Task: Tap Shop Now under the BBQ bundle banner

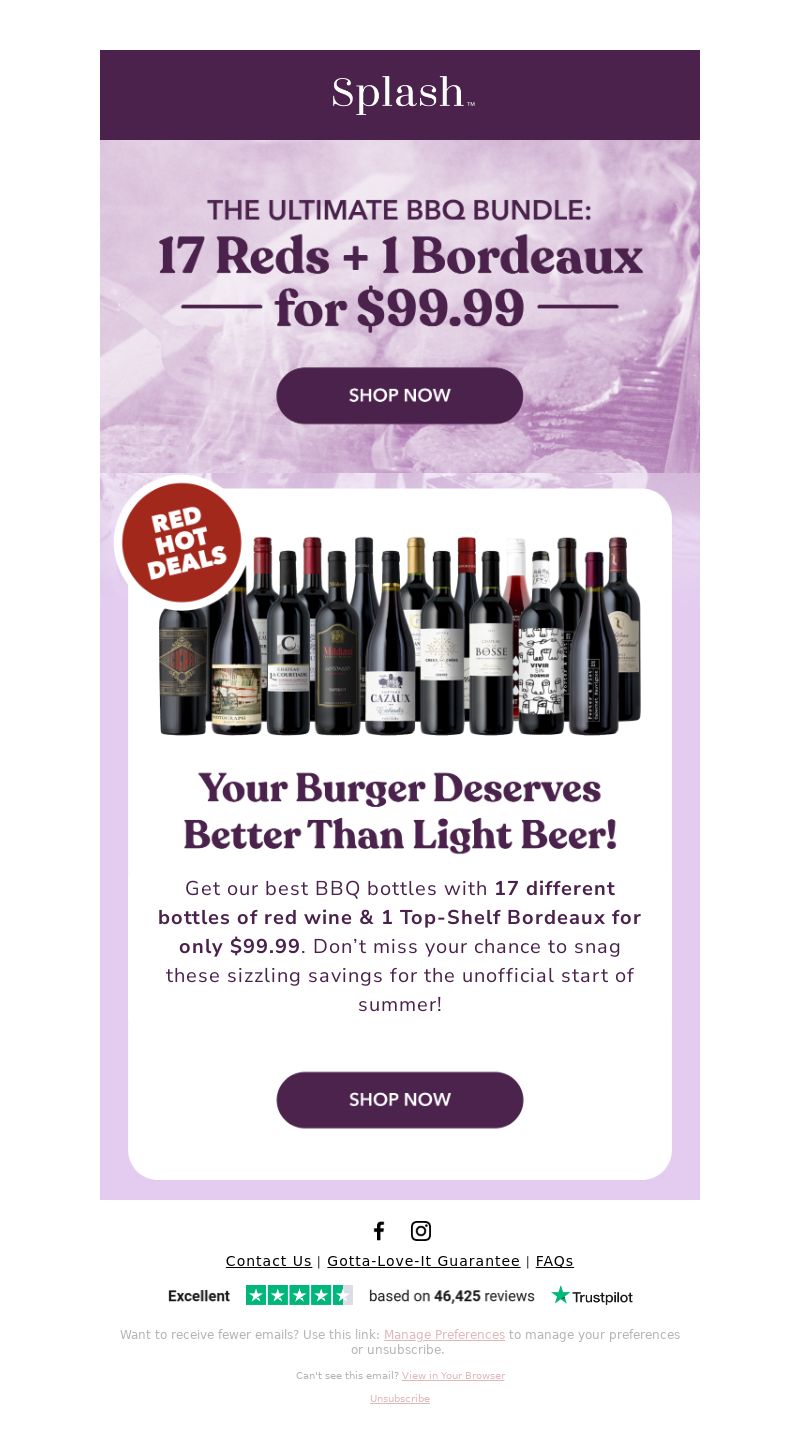Action: click(400, 396)
